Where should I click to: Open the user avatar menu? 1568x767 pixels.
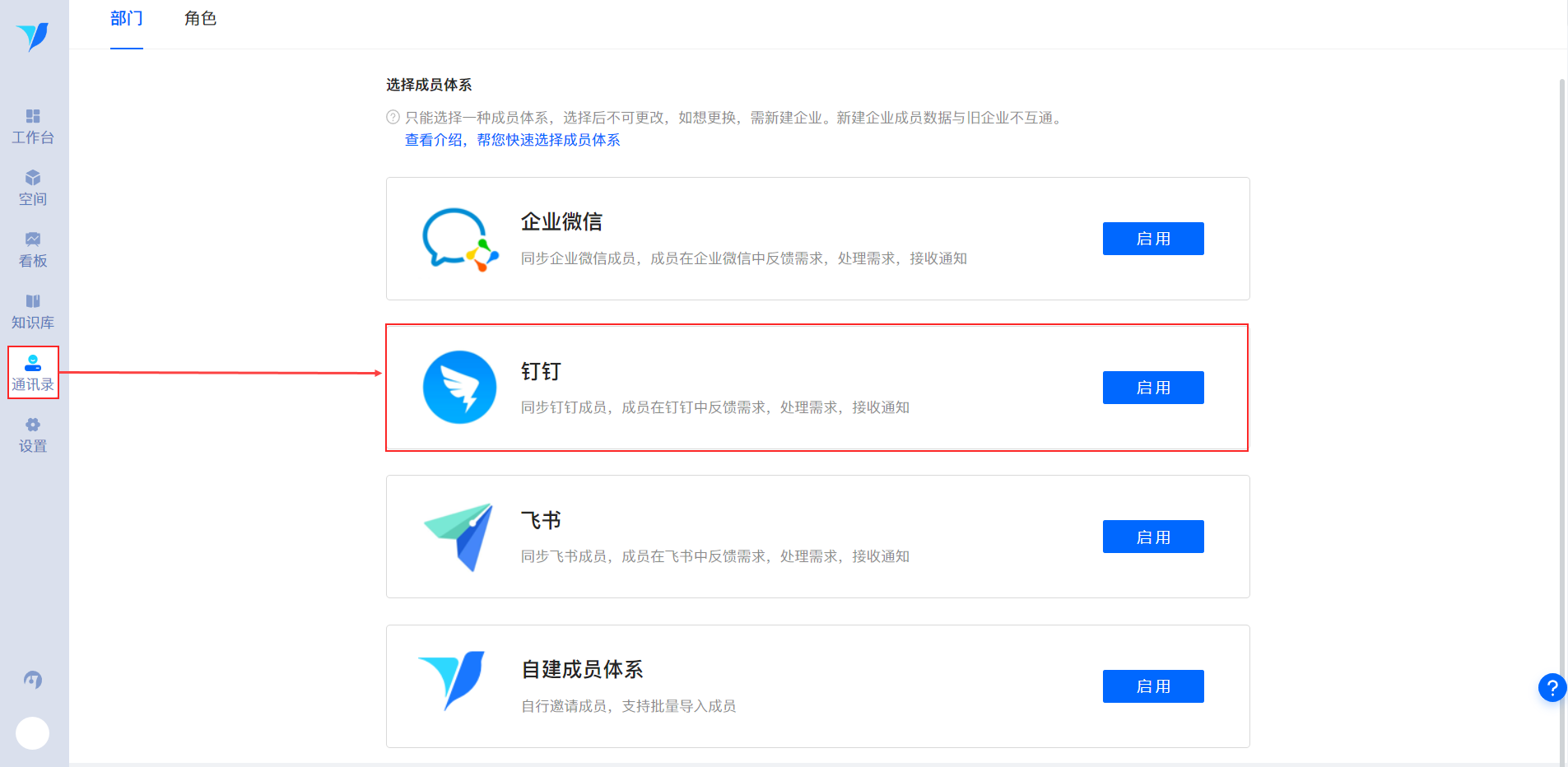33,732
